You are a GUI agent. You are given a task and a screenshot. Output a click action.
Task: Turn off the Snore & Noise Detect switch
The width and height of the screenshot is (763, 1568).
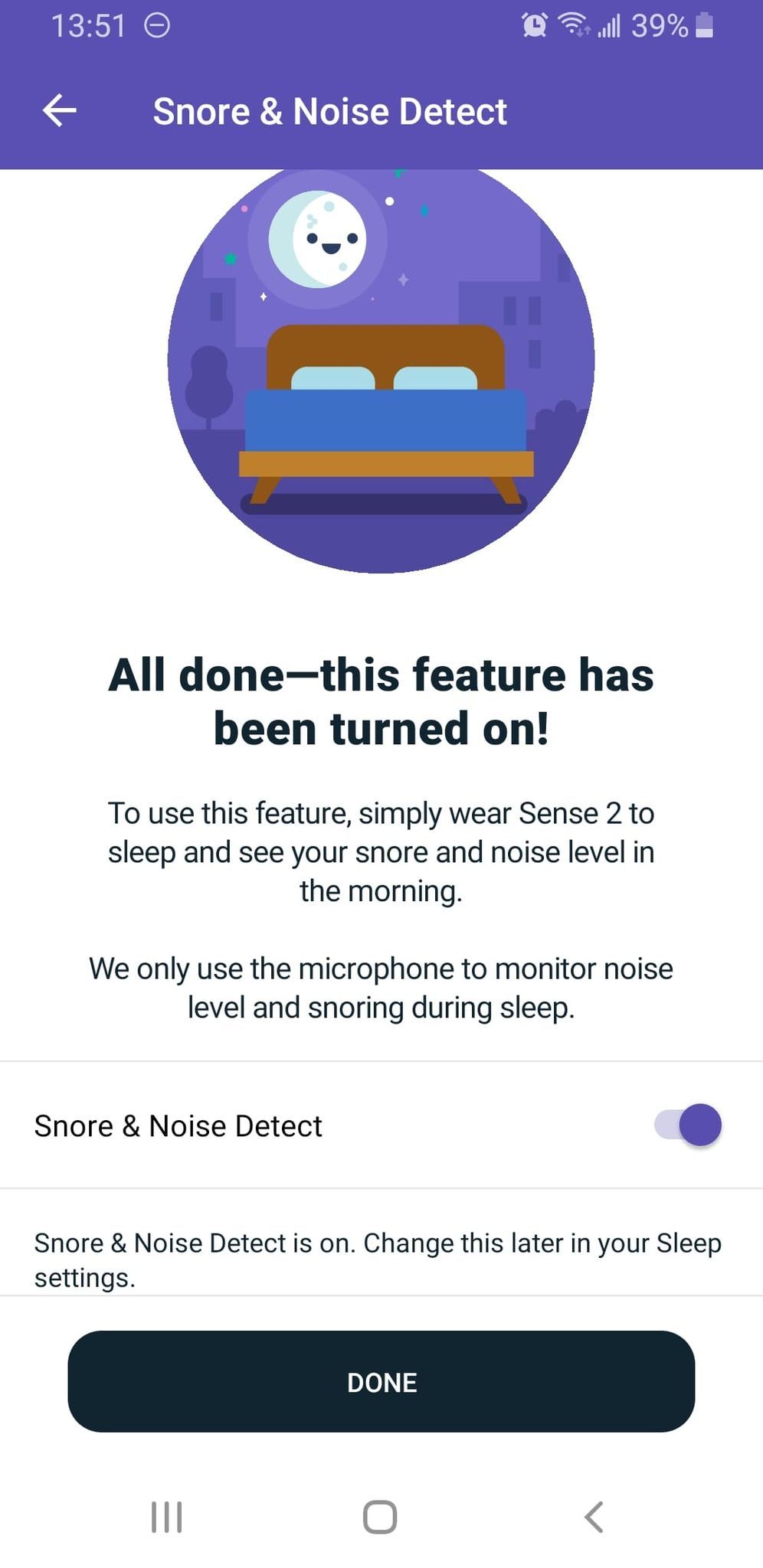(688, 1125)
